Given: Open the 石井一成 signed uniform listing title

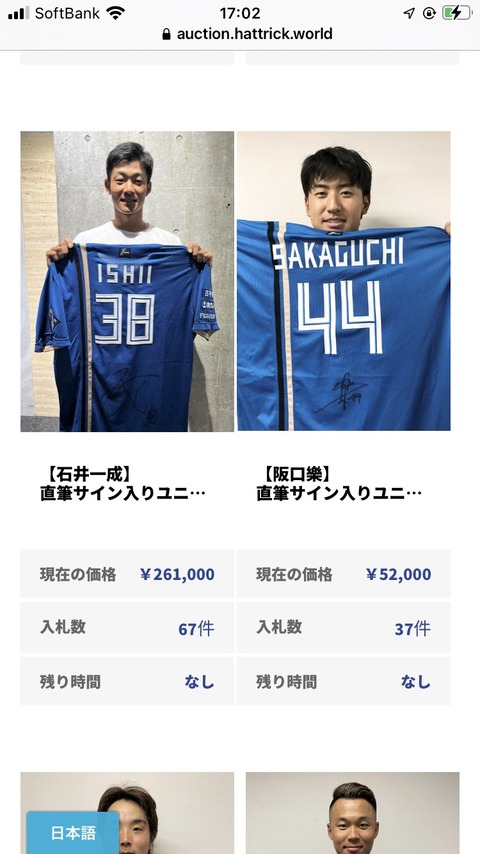Looking at the screenshot, I should point(123,483).
